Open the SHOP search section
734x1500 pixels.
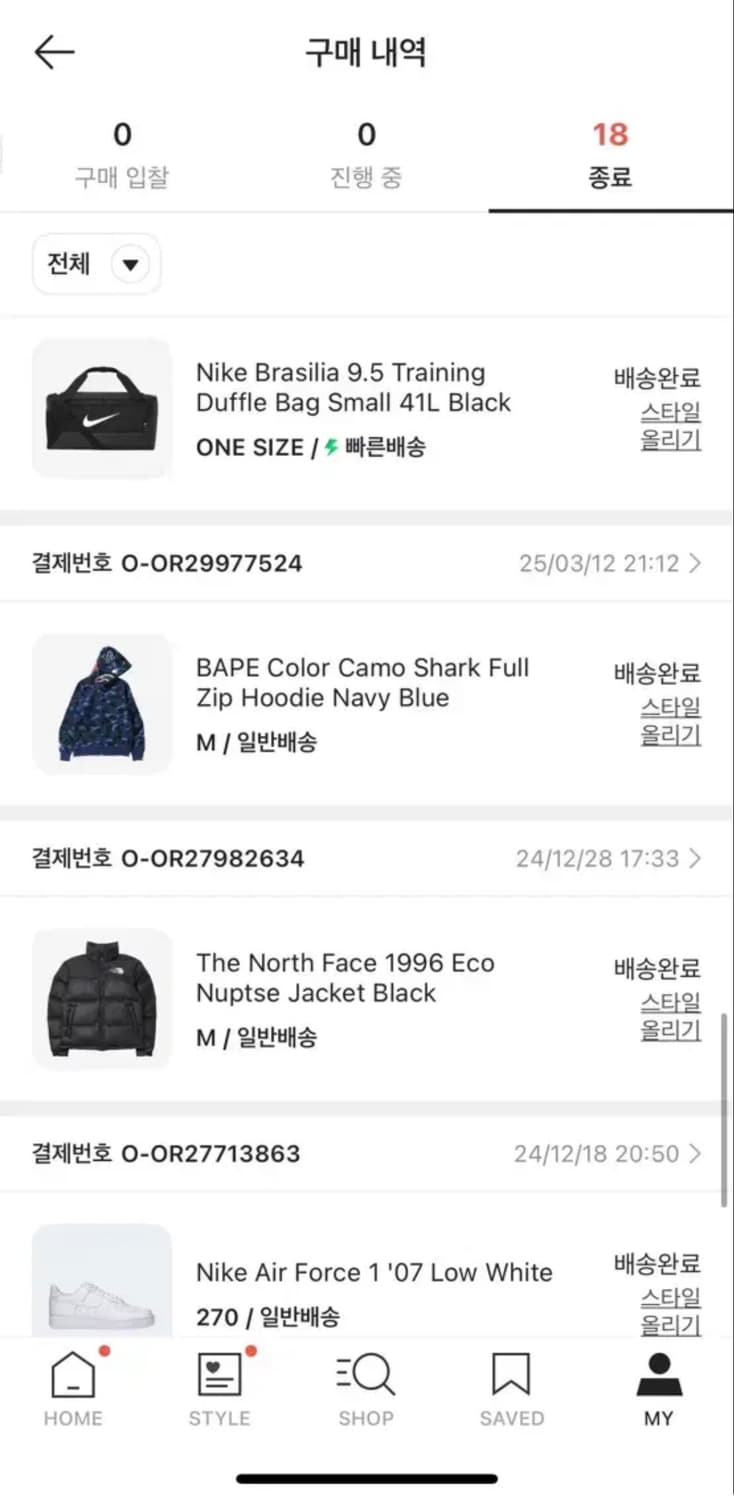[366, 1390]
